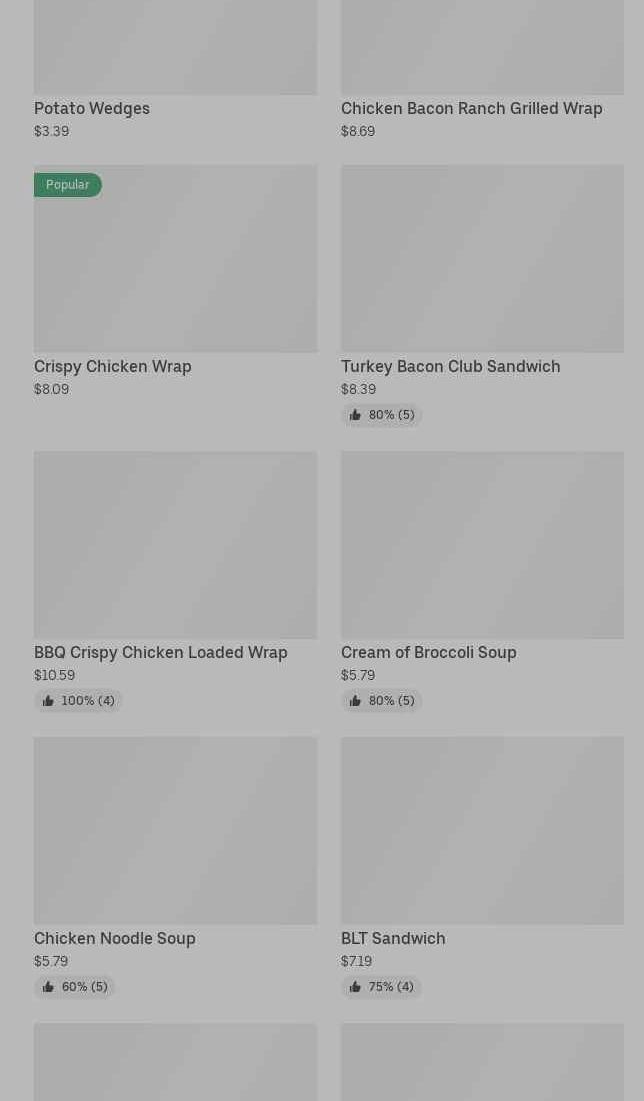Select the Chicken Noodle Soup card

[175, 867]
